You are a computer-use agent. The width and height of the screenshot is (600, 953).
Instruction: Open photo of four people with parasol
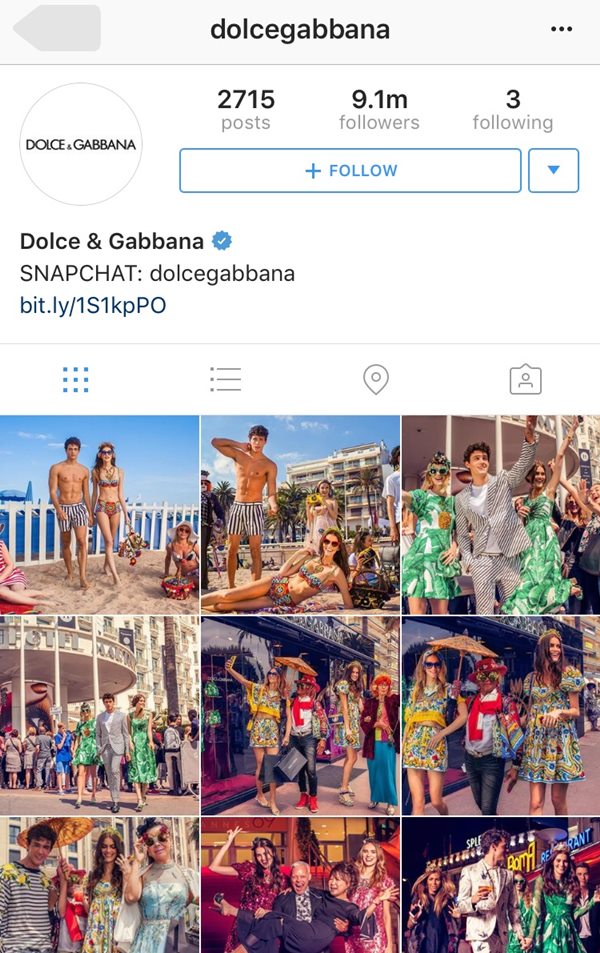(x=300, y=714)
